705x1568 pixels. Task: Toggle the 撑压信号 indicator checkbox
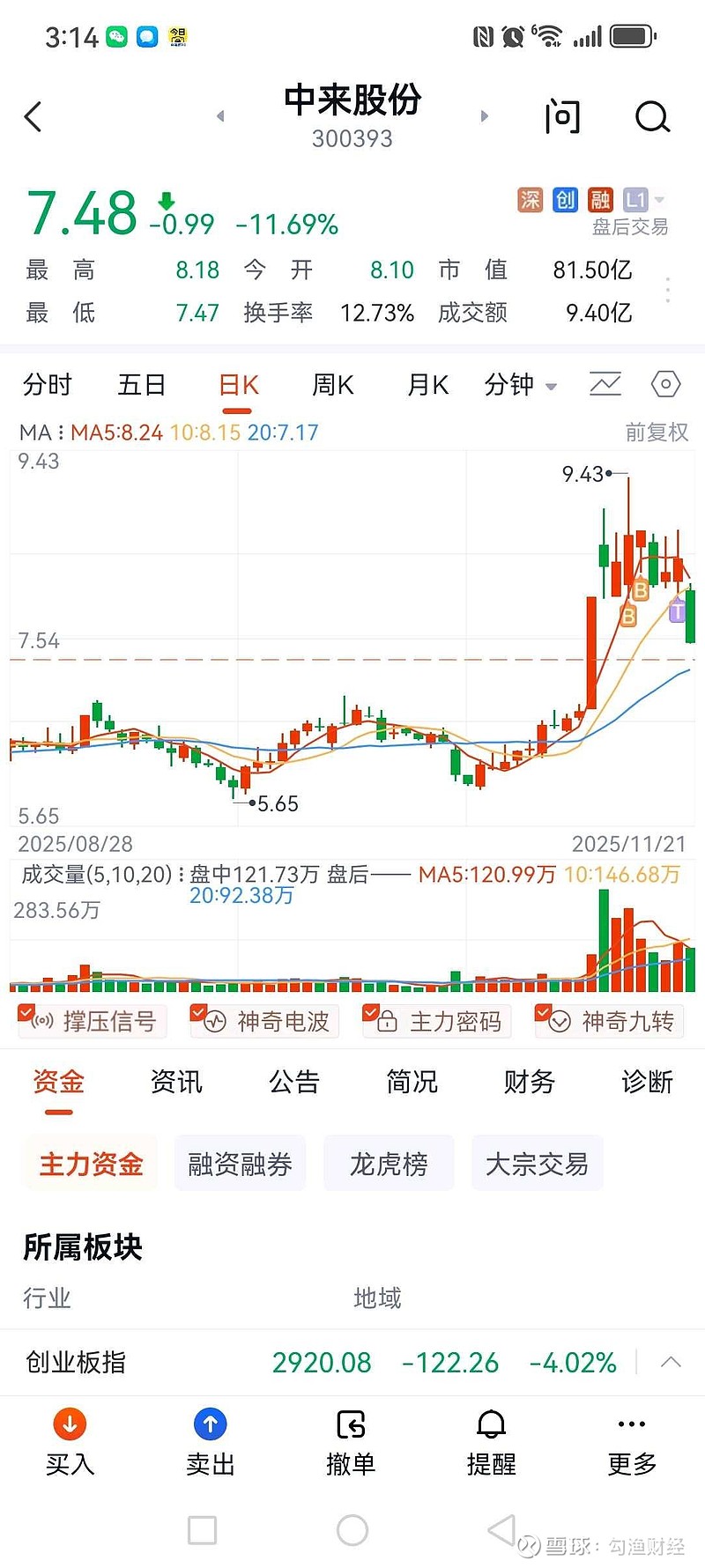(x=28, y=1011)
